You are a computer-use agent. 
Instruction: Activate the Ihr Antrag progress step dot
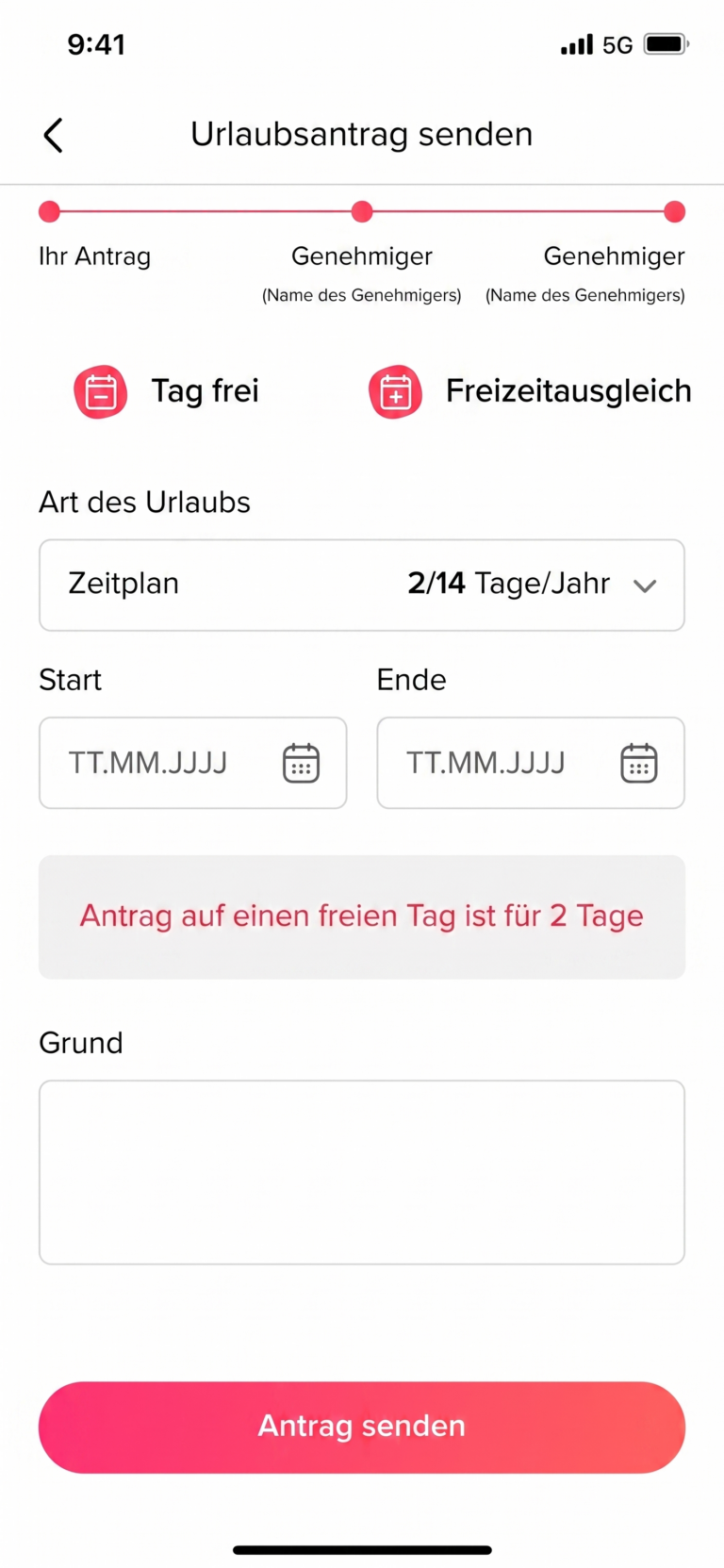pos(49,211)
